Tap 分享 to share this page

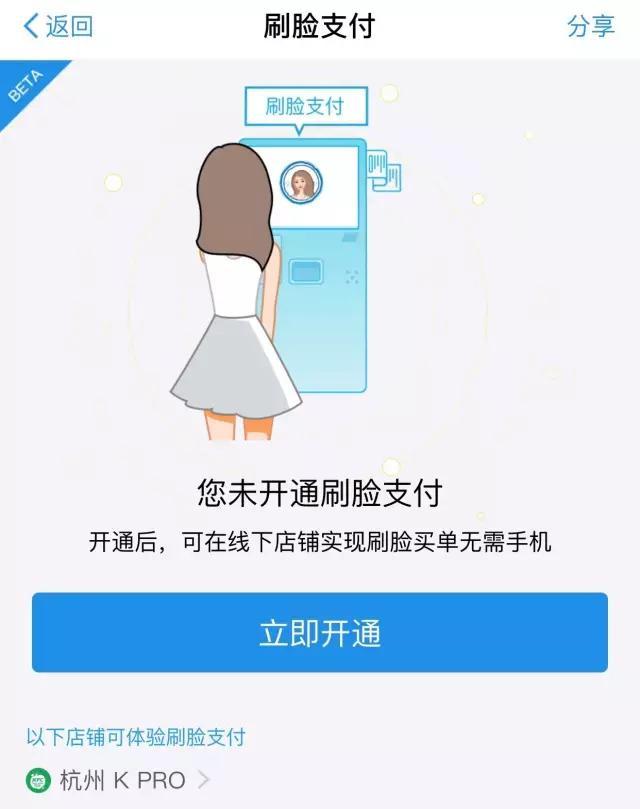[x=591, y=27]
